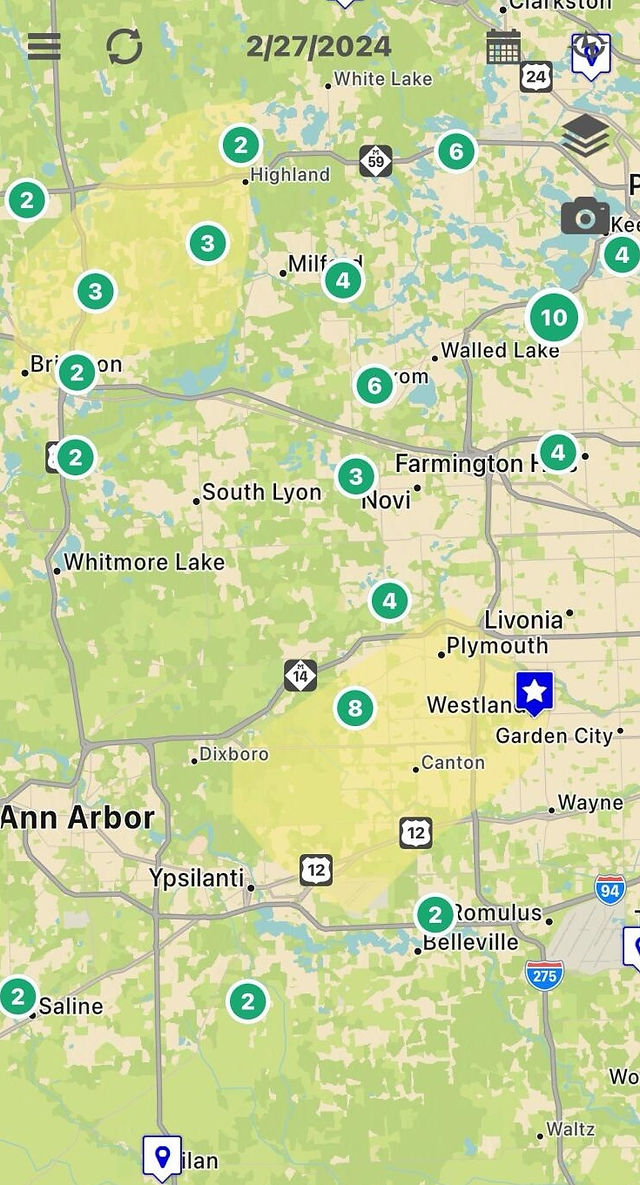Open the 6 cluster near Wixom

click(375, 385)
